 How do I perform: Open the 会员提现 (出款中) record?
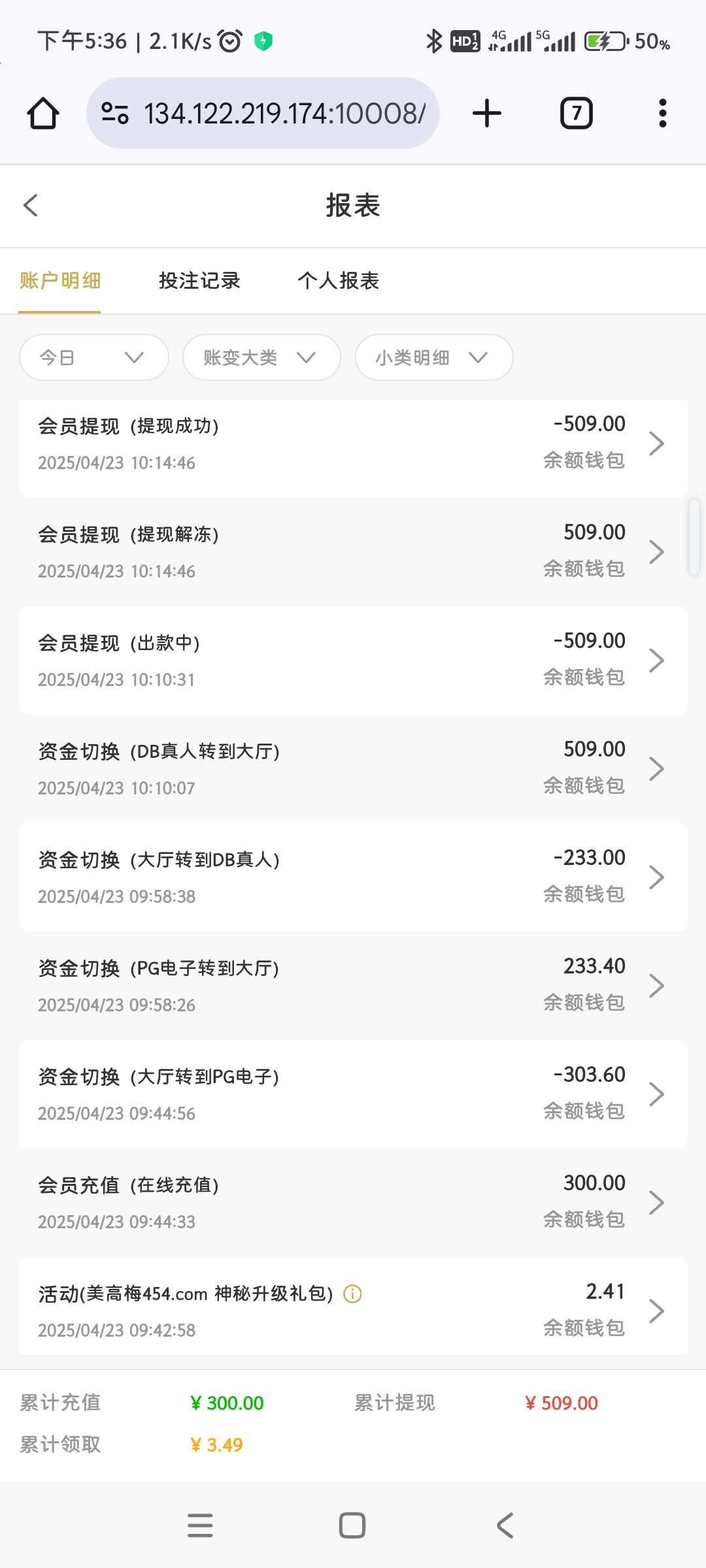coord(353,661)
